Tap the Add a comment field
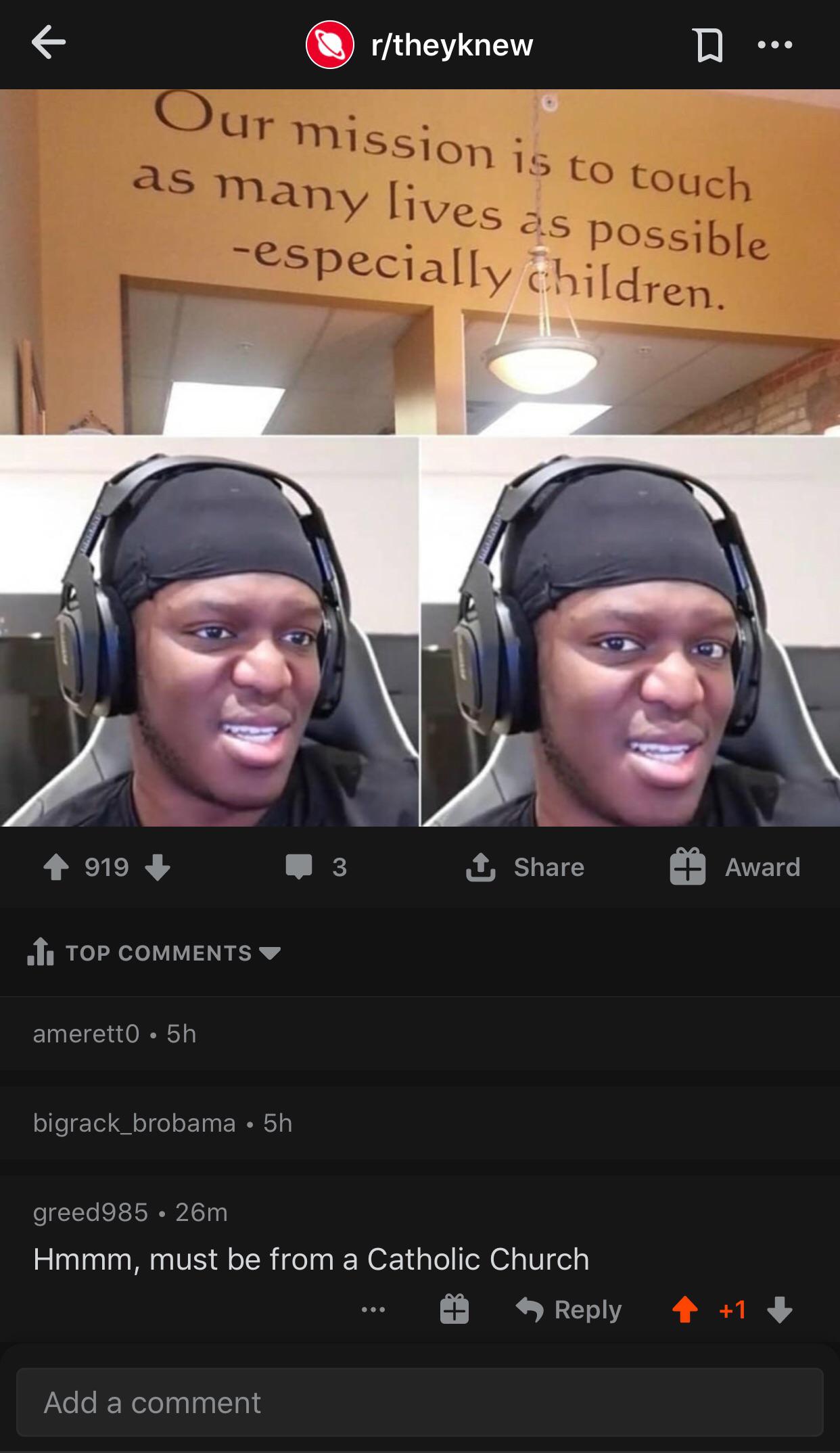 (x=419, y=1402)
